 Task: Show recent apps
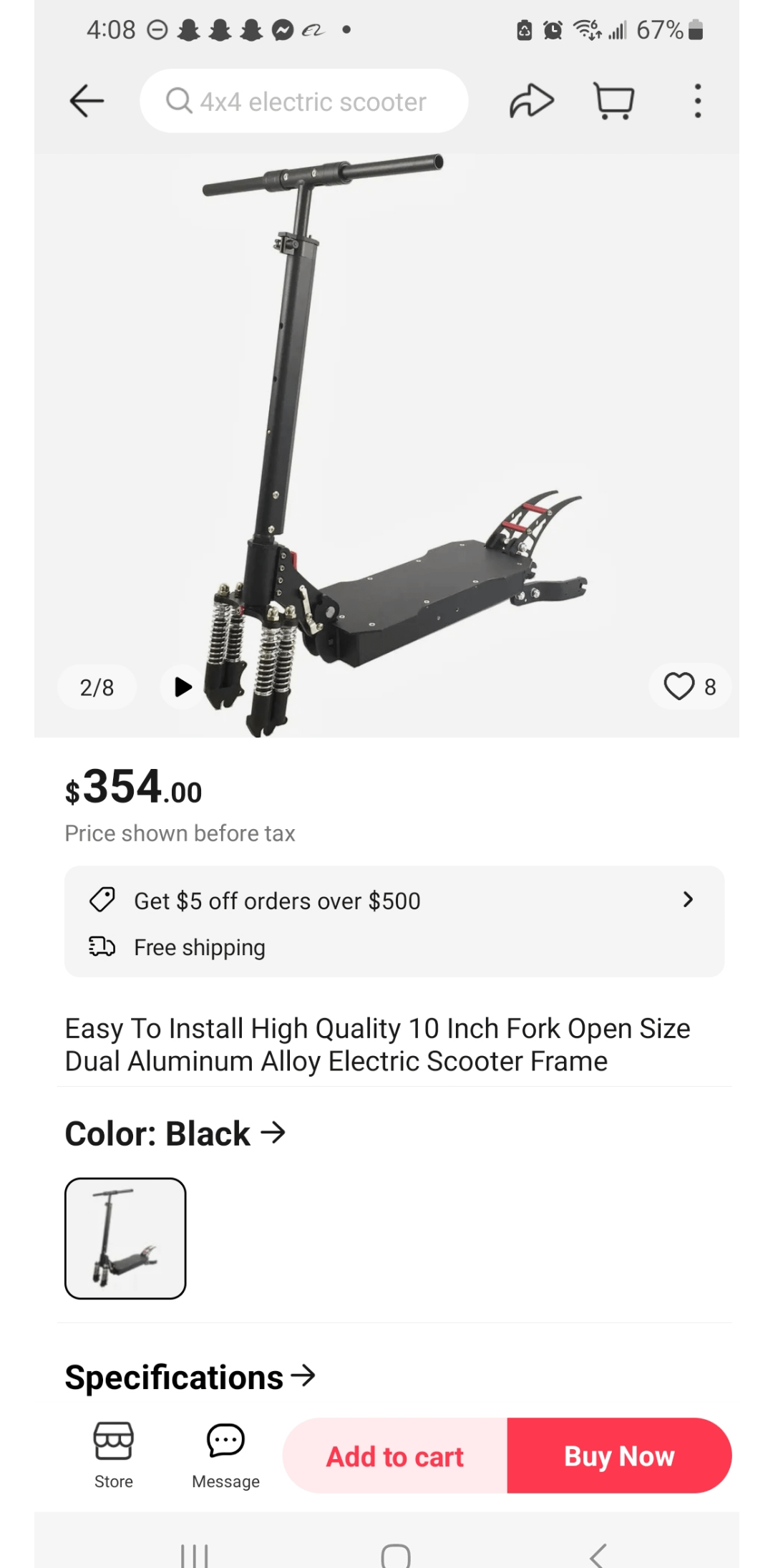coord(194,1555)
